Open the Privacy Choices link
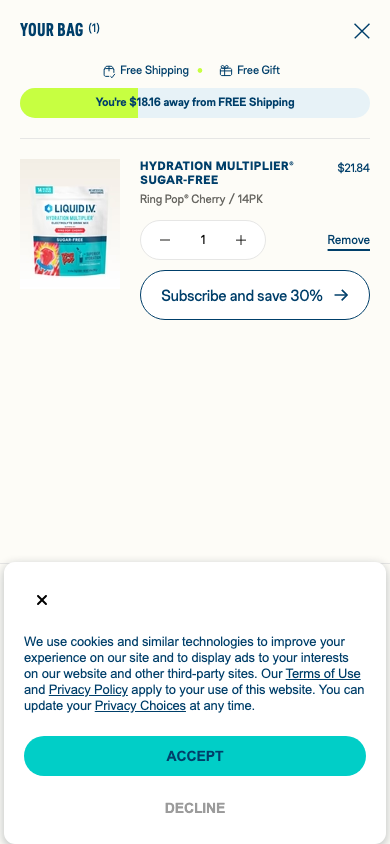The height and width of the screenshot is (844, 390). coord(140,706)
